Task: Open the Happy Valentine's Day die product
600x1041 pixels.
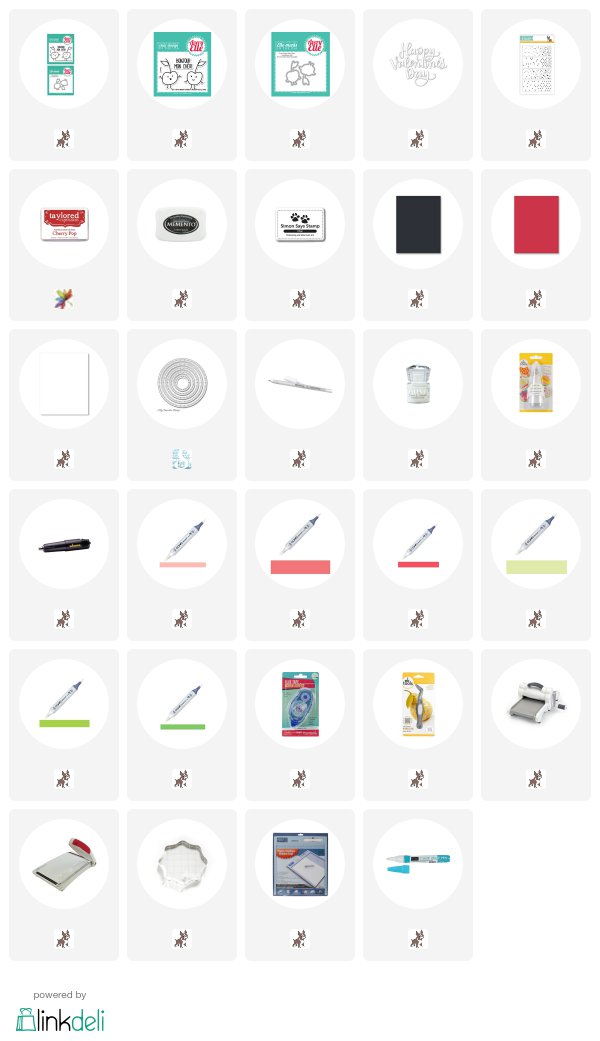Action: tap(417, 64)
